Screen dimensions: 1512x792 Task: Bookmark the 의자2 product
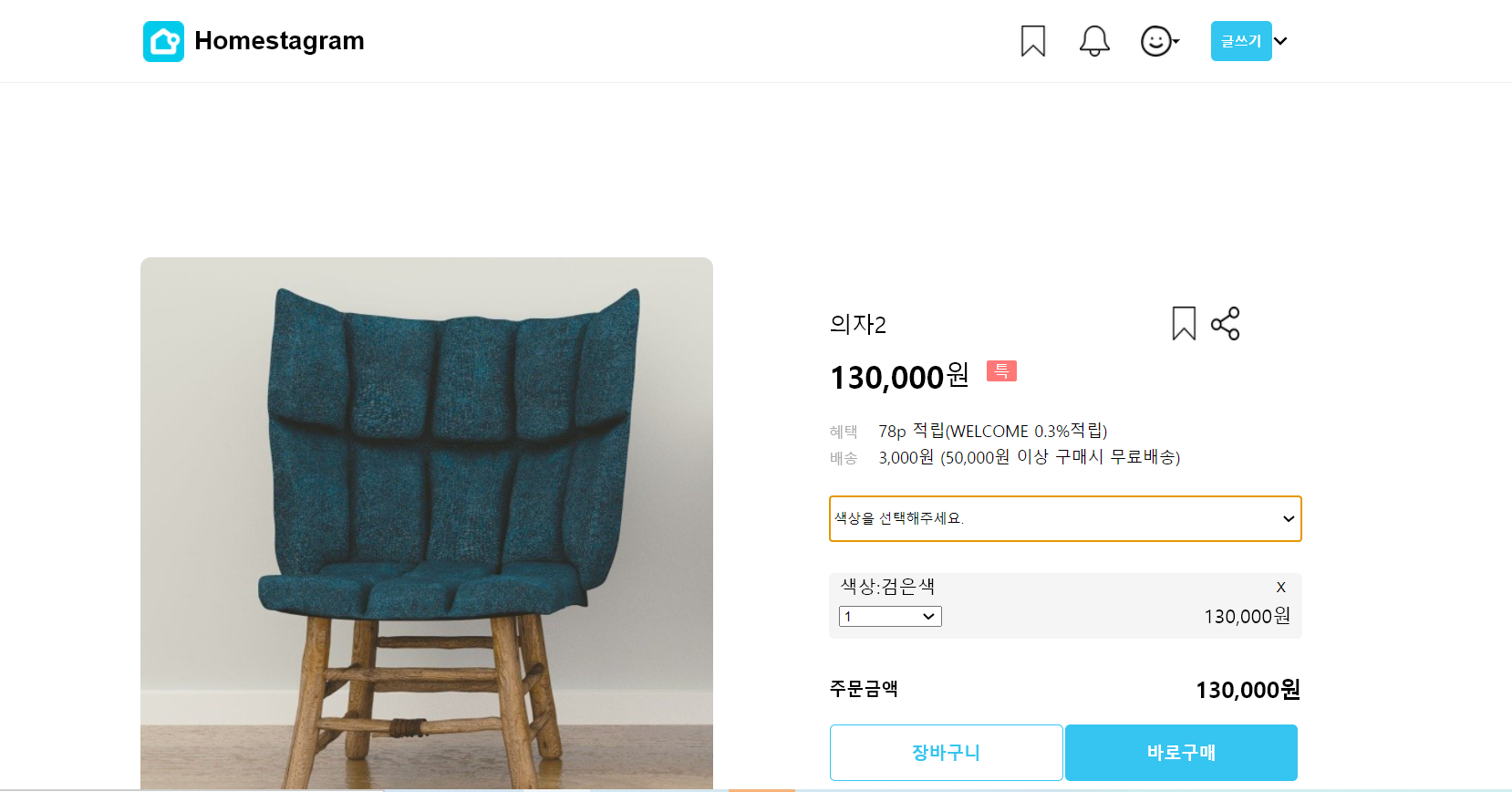[1183, 323]
